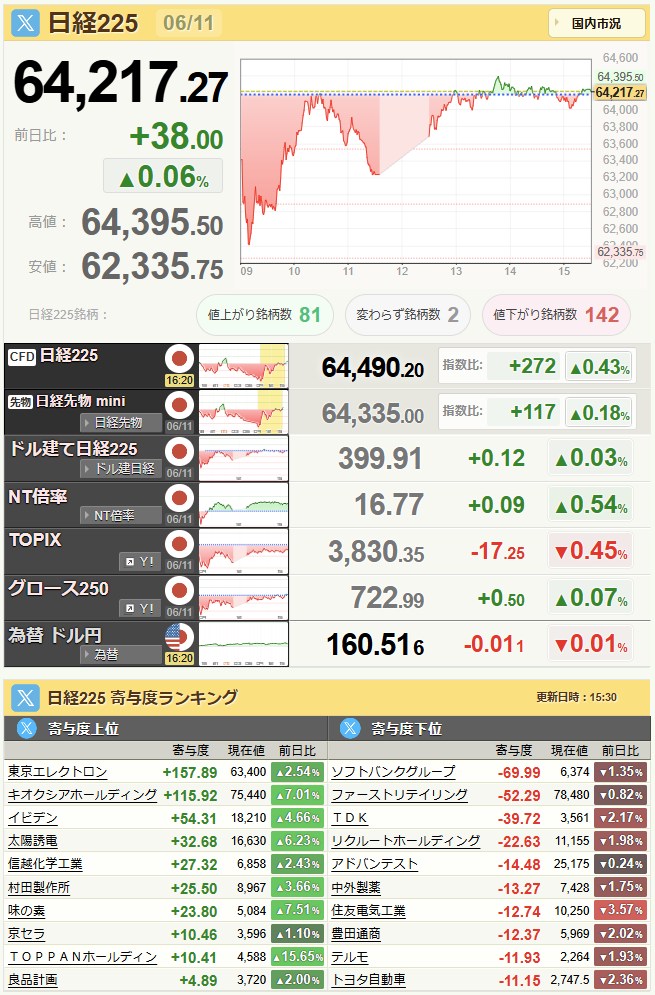Image resolution: width=655 pixels, height=995 pixels.
Task: Open the 為替 sub-link
Action: 121,654
